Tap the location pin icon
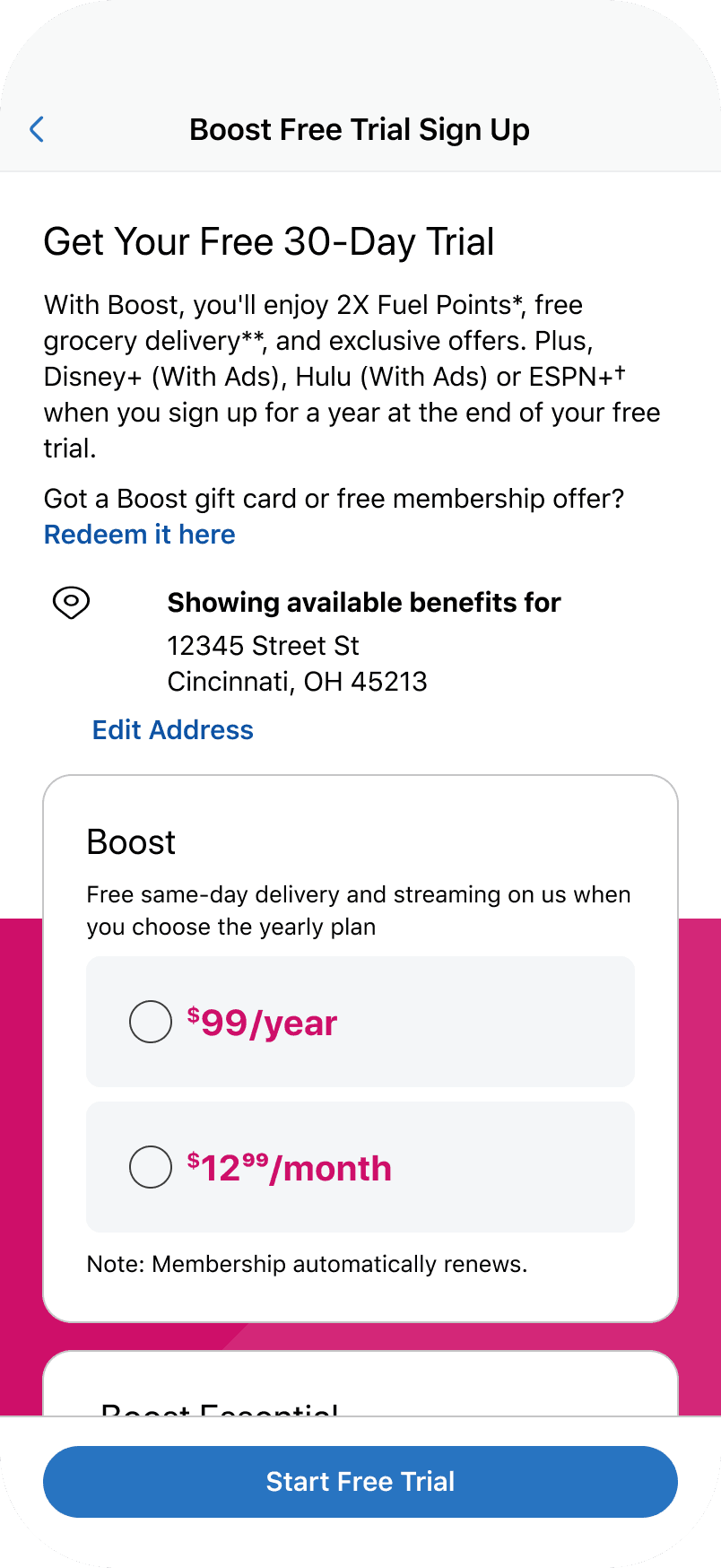The height and width of the screenshot is (1568, 721). pos(71,603)
